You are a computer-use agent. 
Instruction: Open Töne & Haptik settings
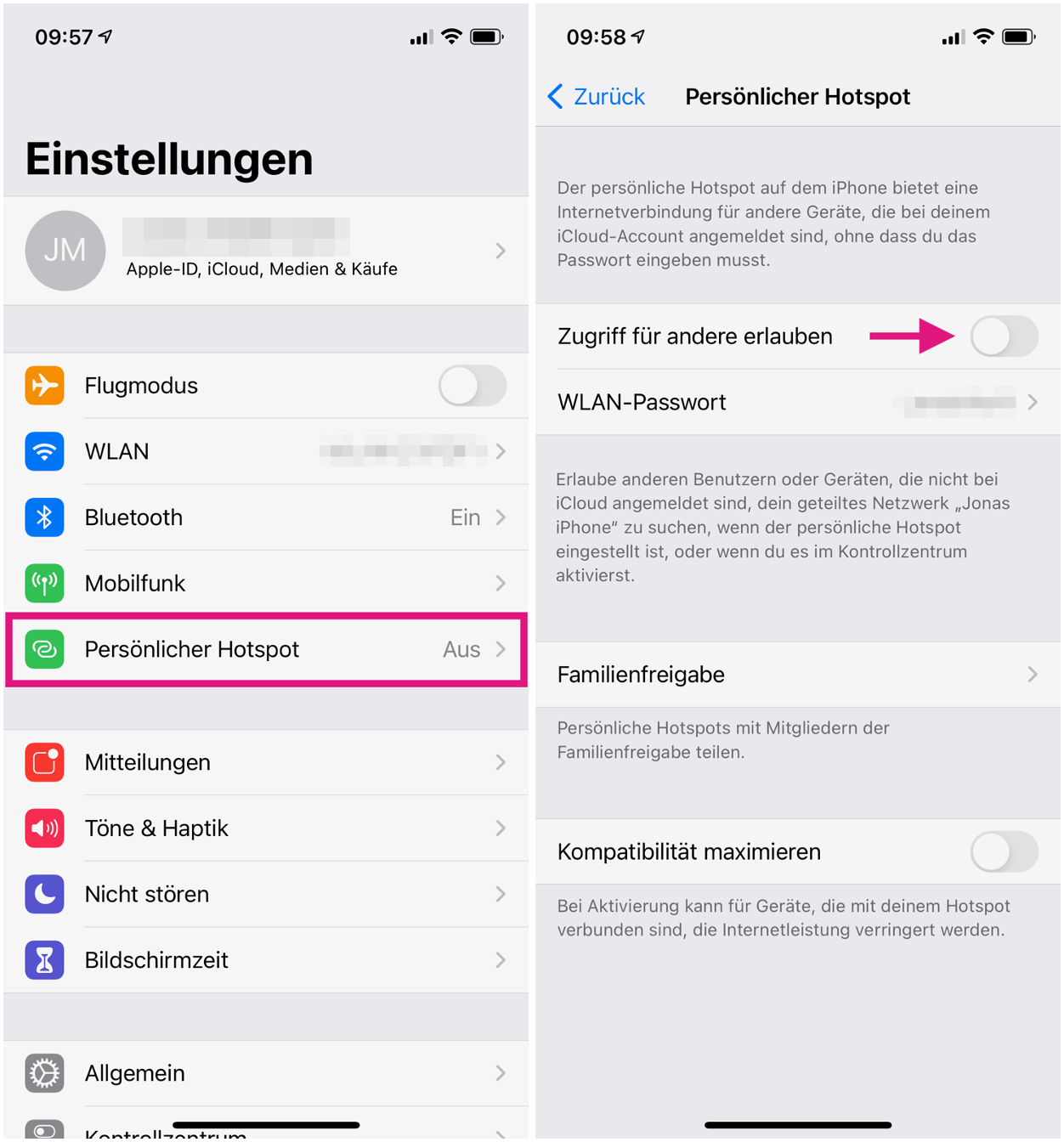click(x=265, y=828)
